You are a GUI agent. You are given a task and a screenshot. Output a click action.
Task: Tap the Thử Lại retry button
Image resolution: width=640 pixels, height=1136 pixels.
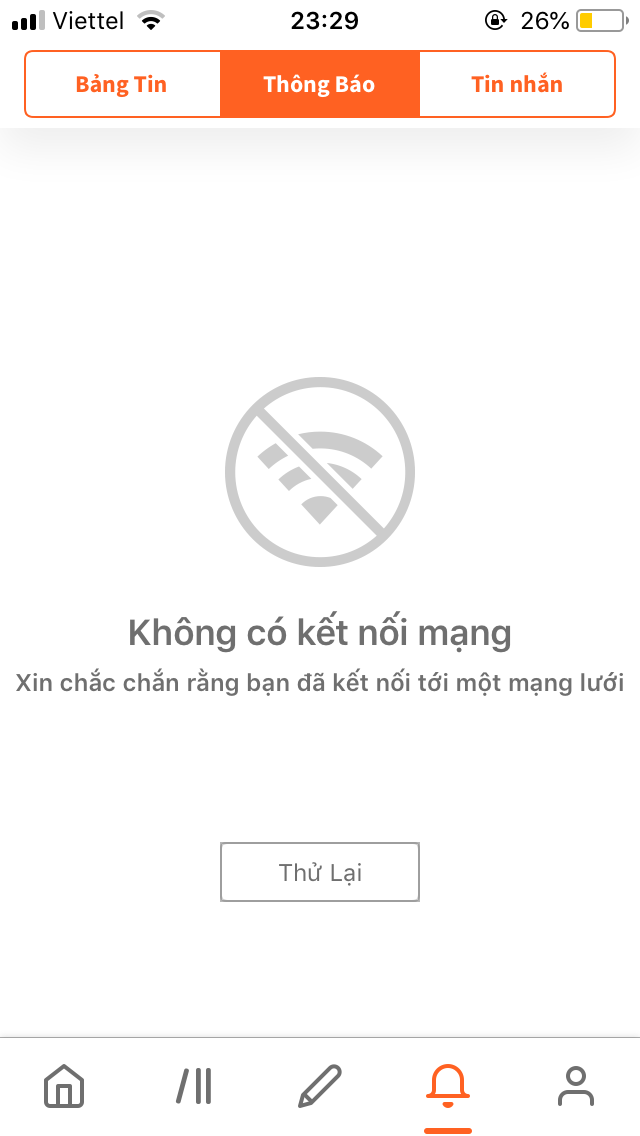pyautogui.click(x=320, y=872)
